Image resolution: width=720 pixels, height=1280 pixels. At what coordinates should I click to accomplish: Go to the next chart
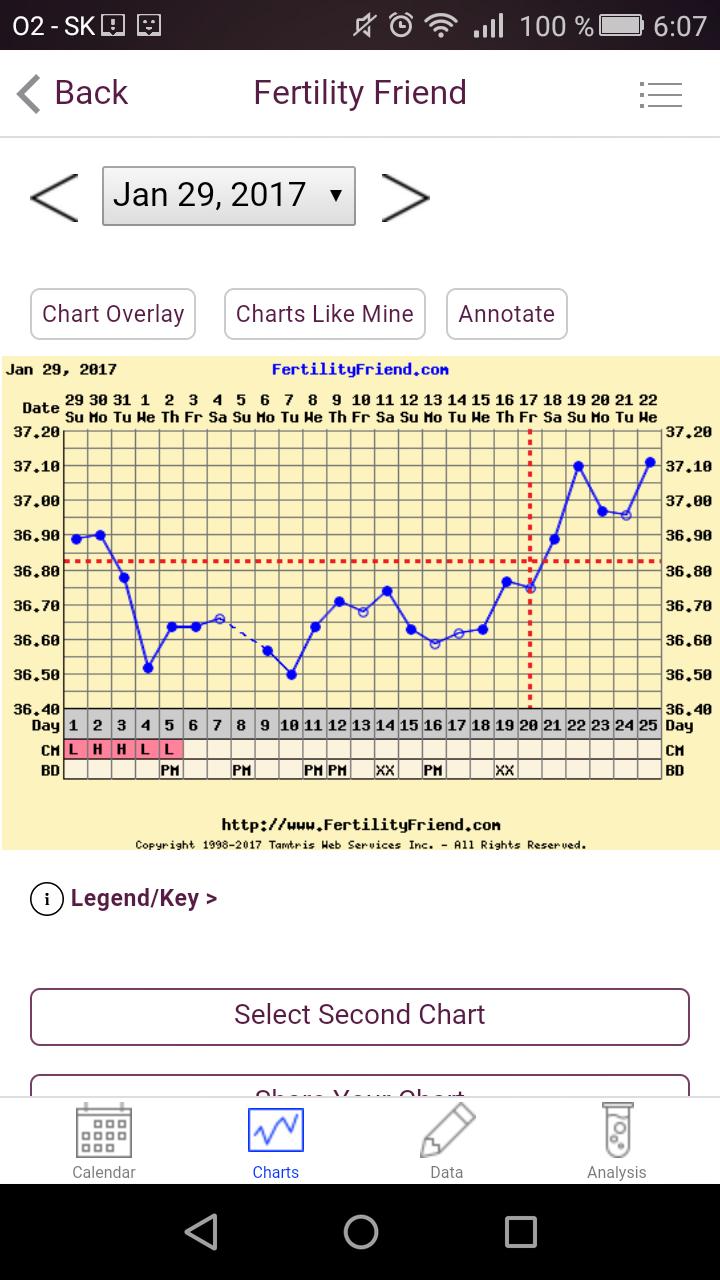[x=405, y=196]
